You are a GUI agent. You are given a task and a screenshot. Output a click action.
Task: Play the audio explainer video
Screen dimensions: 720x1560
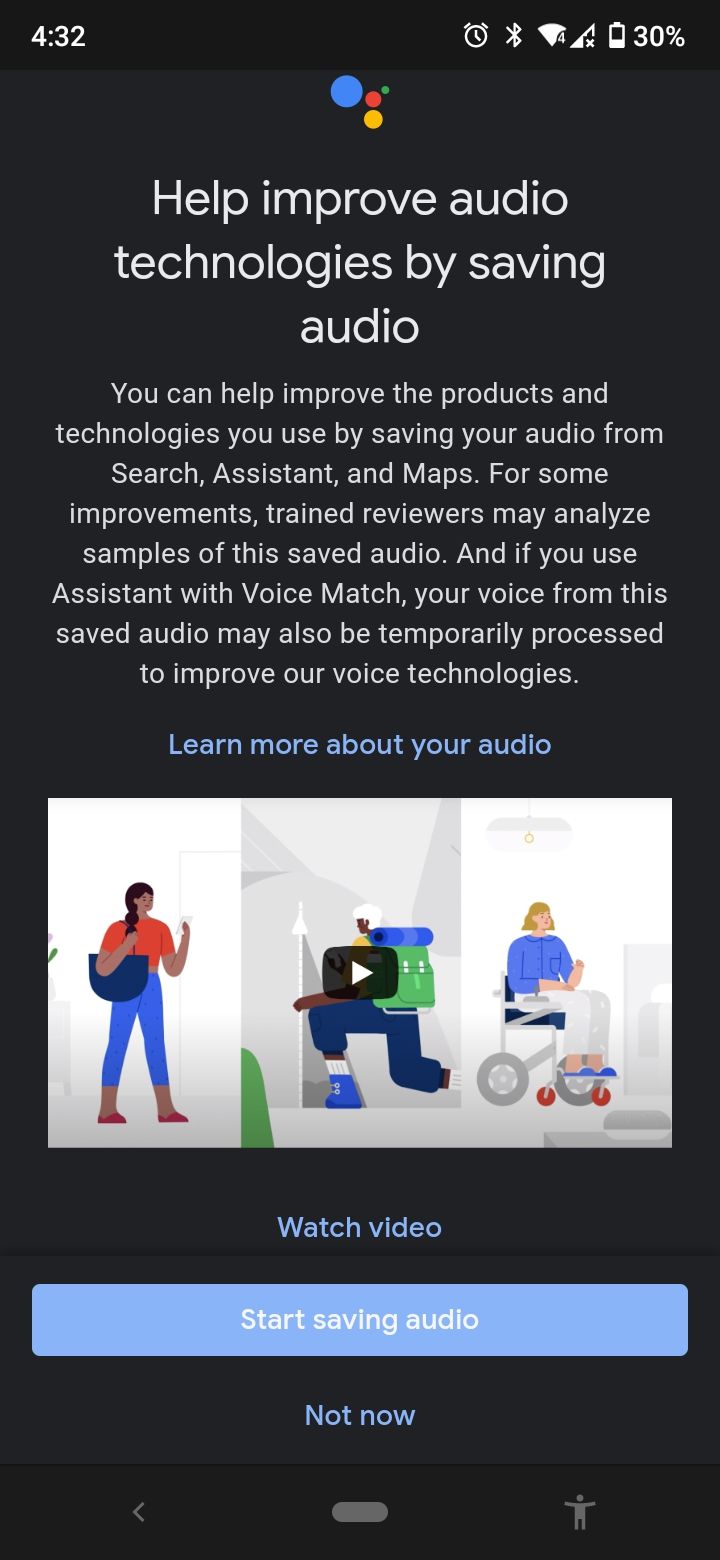360,972
